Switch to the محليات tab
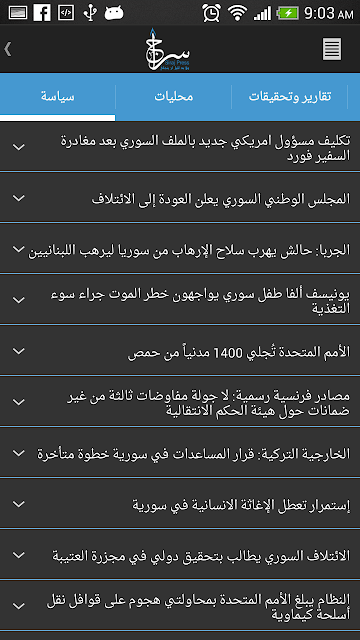Image resolution: width=360 pixels, height=640 pixels. click(173, 97)
